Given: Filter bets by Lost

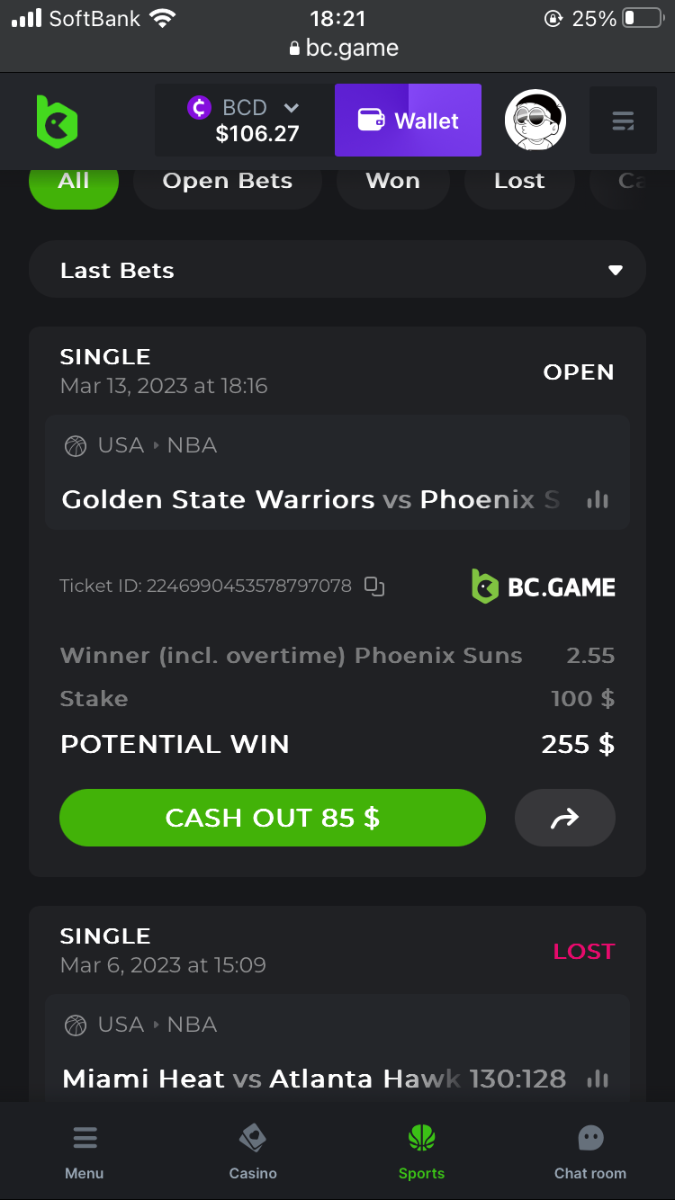Looking at the screenshot, I should (x=519, y=181).
